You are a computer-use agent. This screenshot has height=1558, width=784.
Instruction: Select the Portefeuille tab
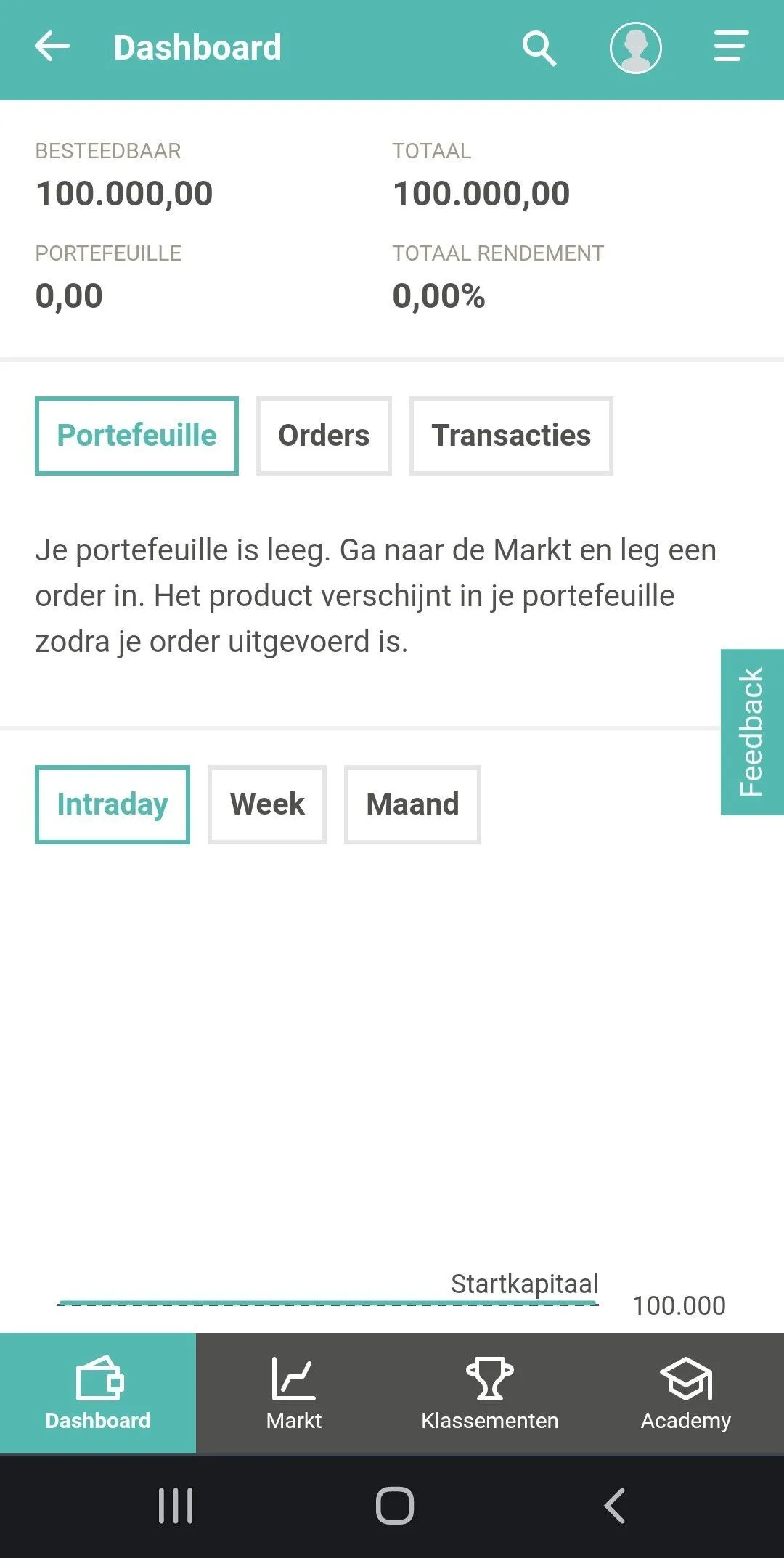(x=136, y=435)
